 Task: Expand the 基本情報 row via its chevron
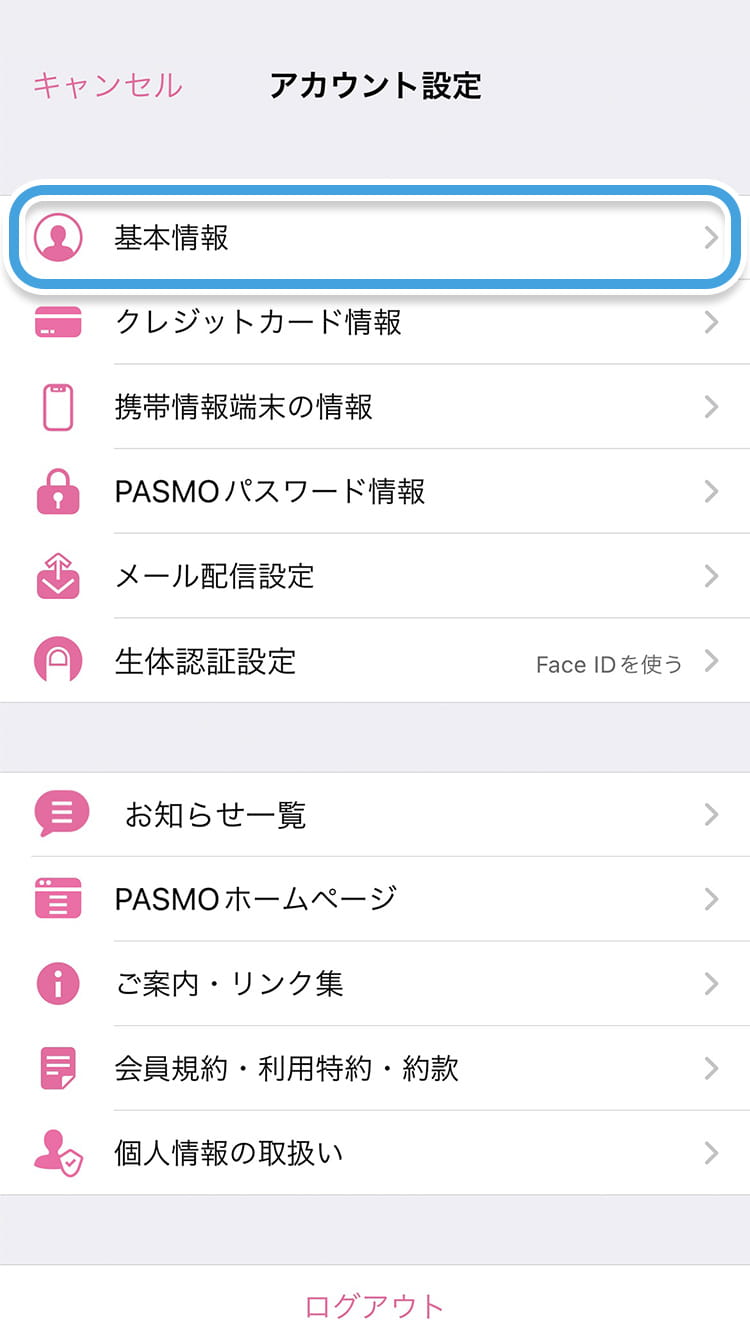point(711,239)
